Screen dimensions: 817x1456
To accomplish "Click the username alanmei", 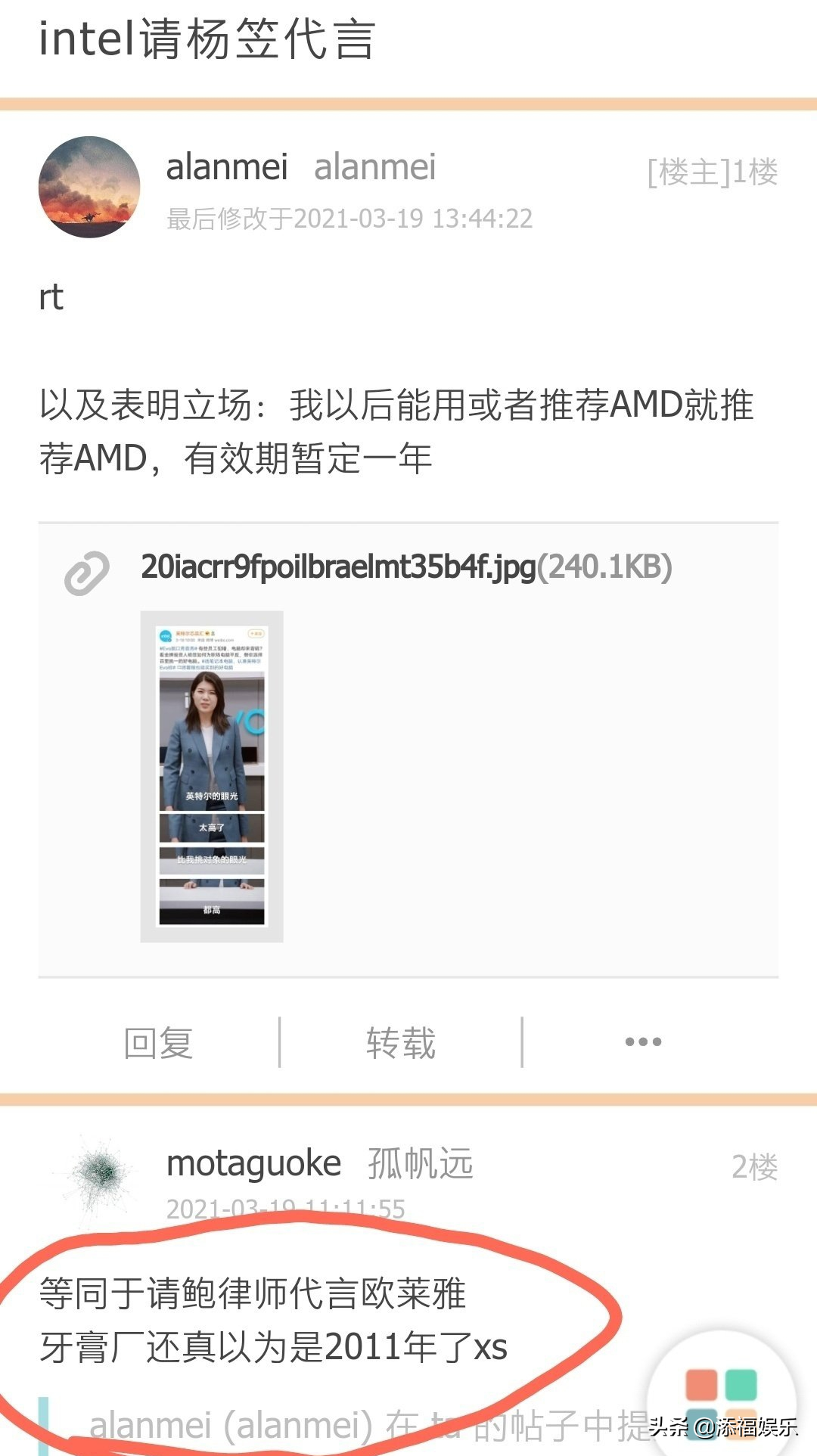I will 227,168.
